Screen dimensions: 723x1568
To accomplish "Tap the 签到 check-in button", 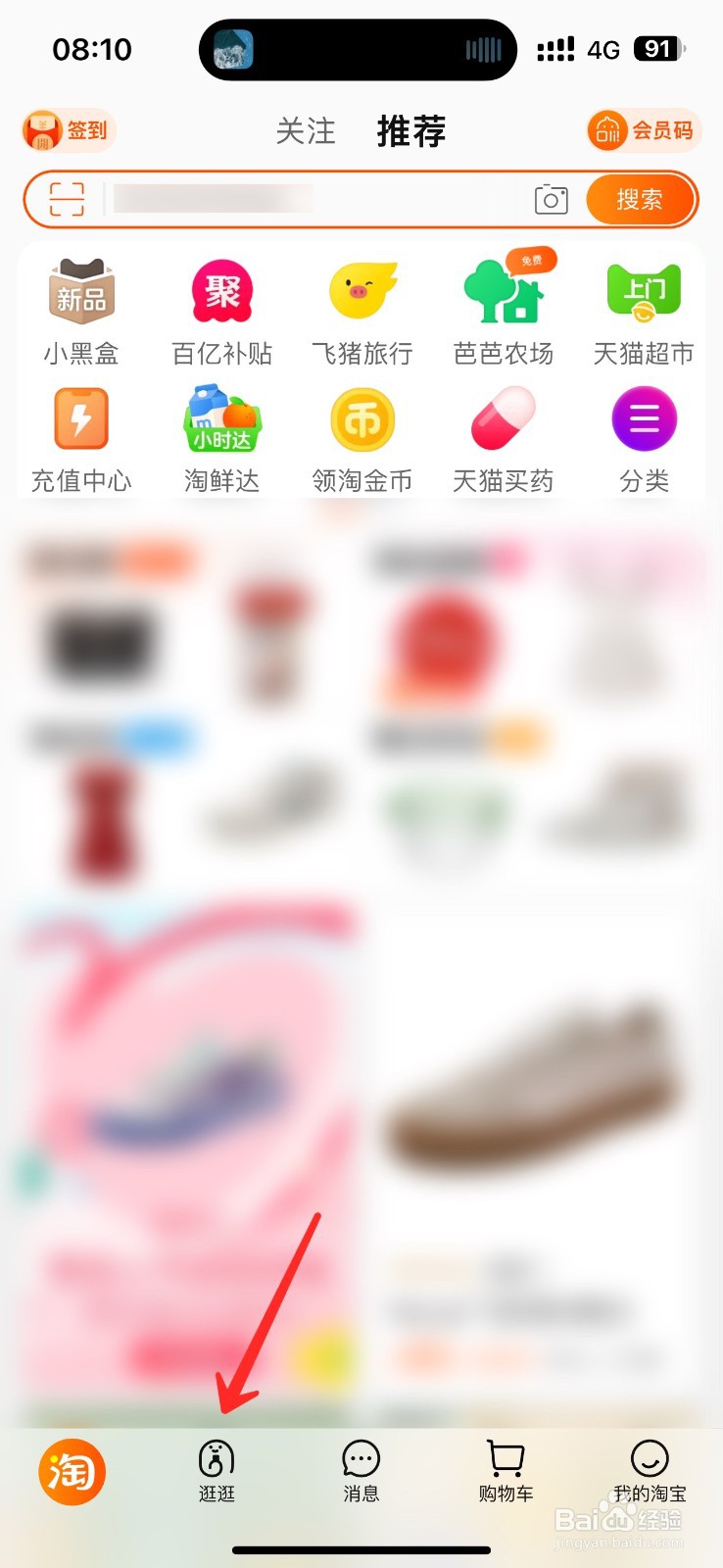I will click(68, 130).
